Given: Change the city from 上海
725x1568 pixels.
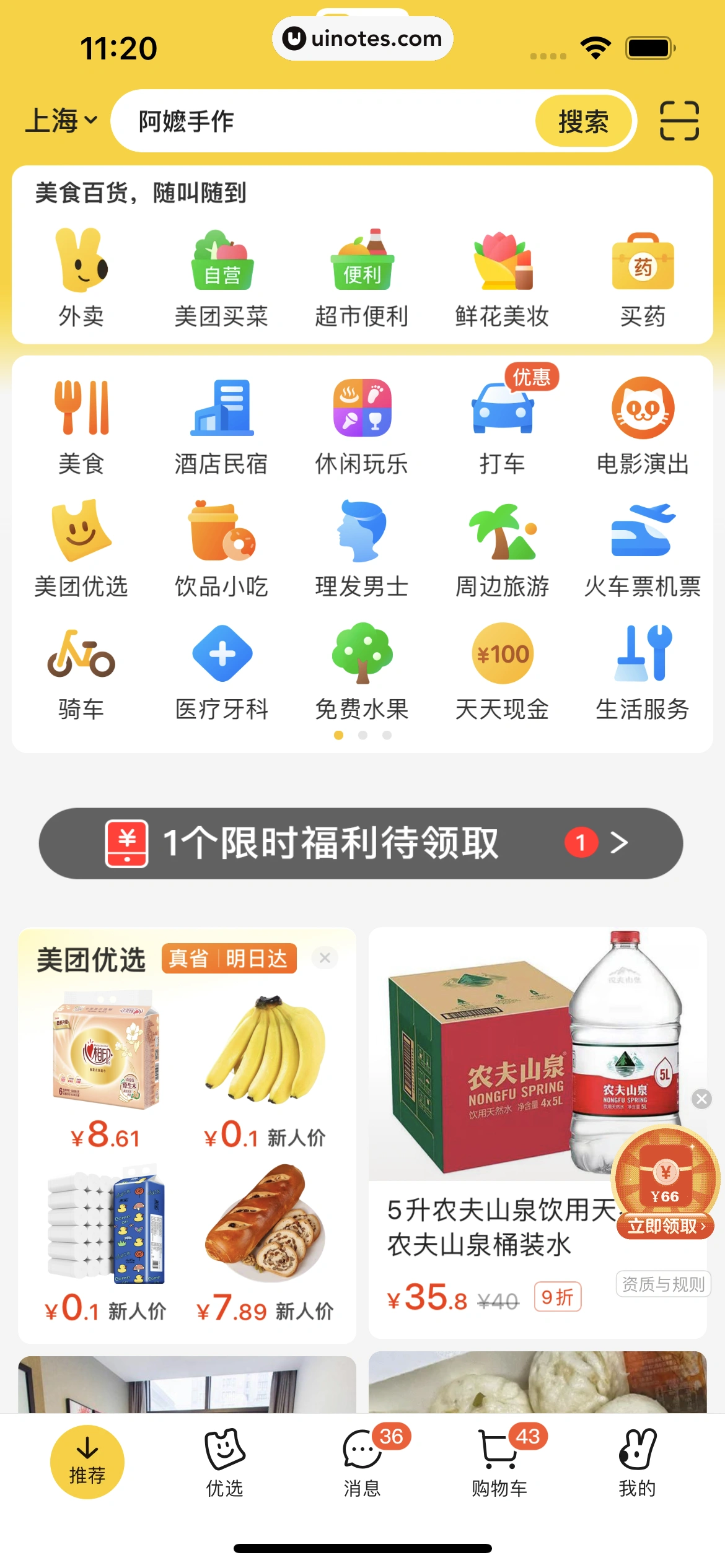Looking at the screenshot, I should pyautogui.click(x=61, y=121).
